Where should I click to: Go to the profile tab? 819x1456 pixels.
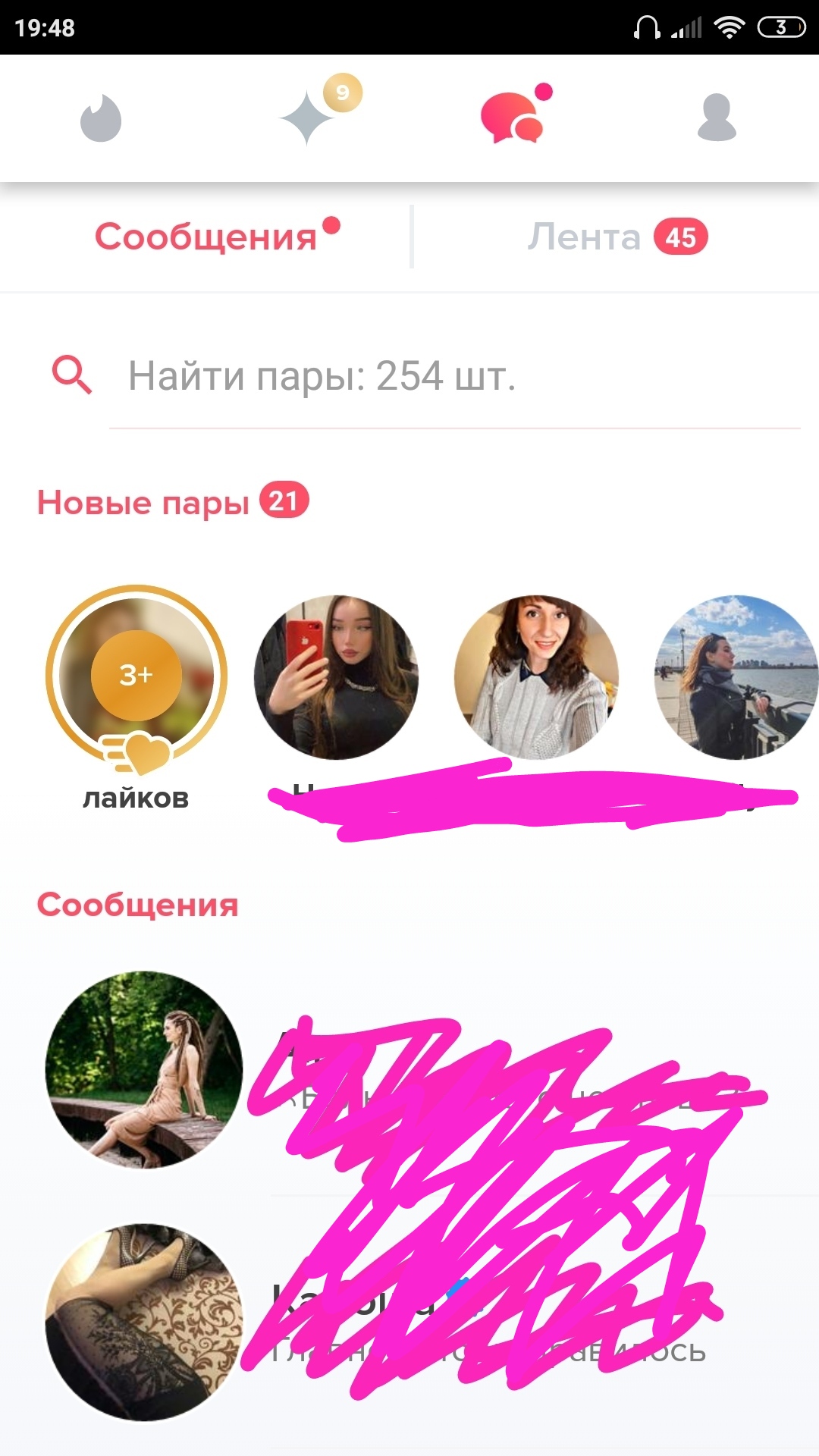coord(717,118)
